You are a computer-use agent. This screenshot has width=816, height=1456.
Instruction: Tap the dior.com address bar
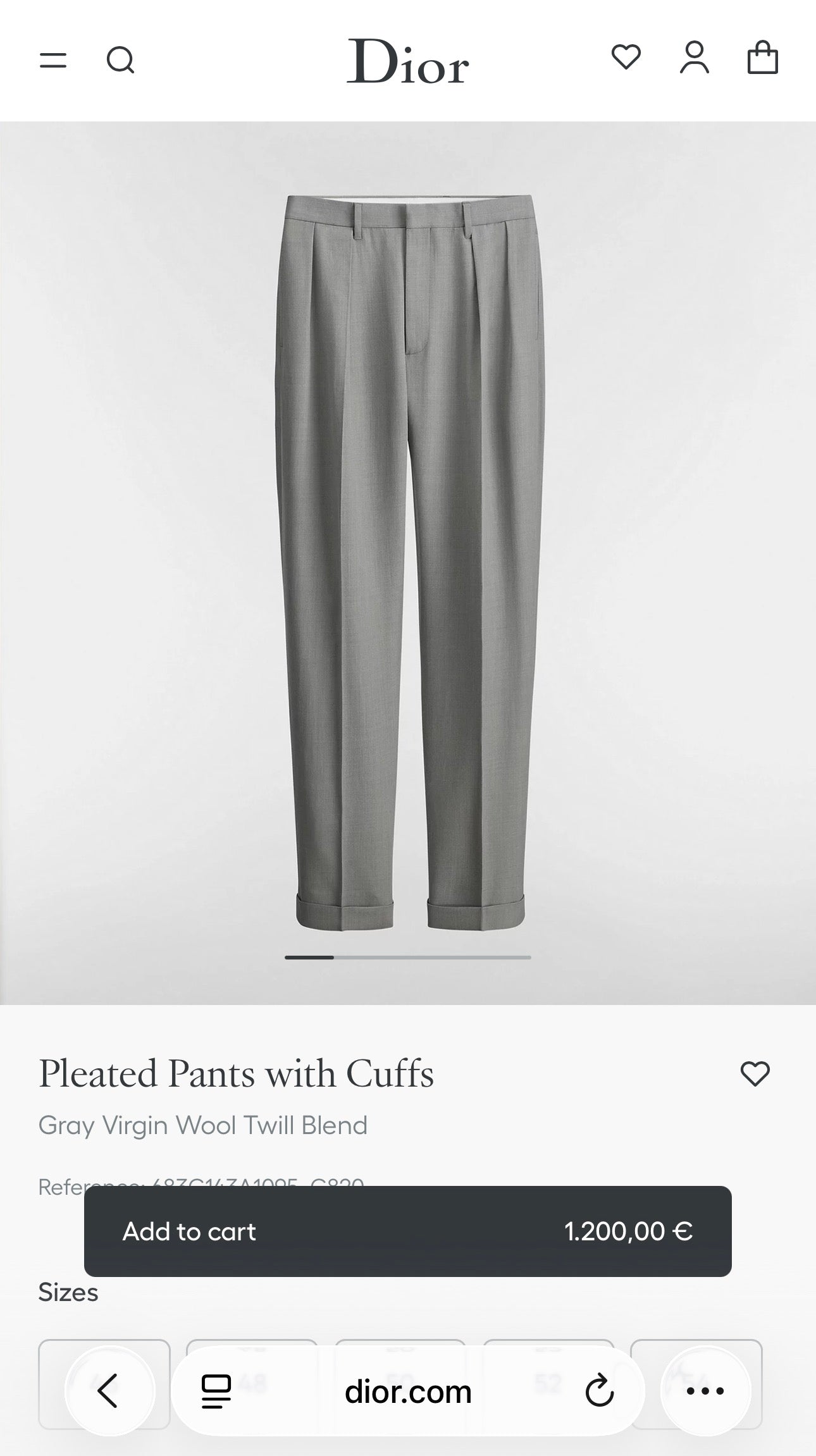408,1391
